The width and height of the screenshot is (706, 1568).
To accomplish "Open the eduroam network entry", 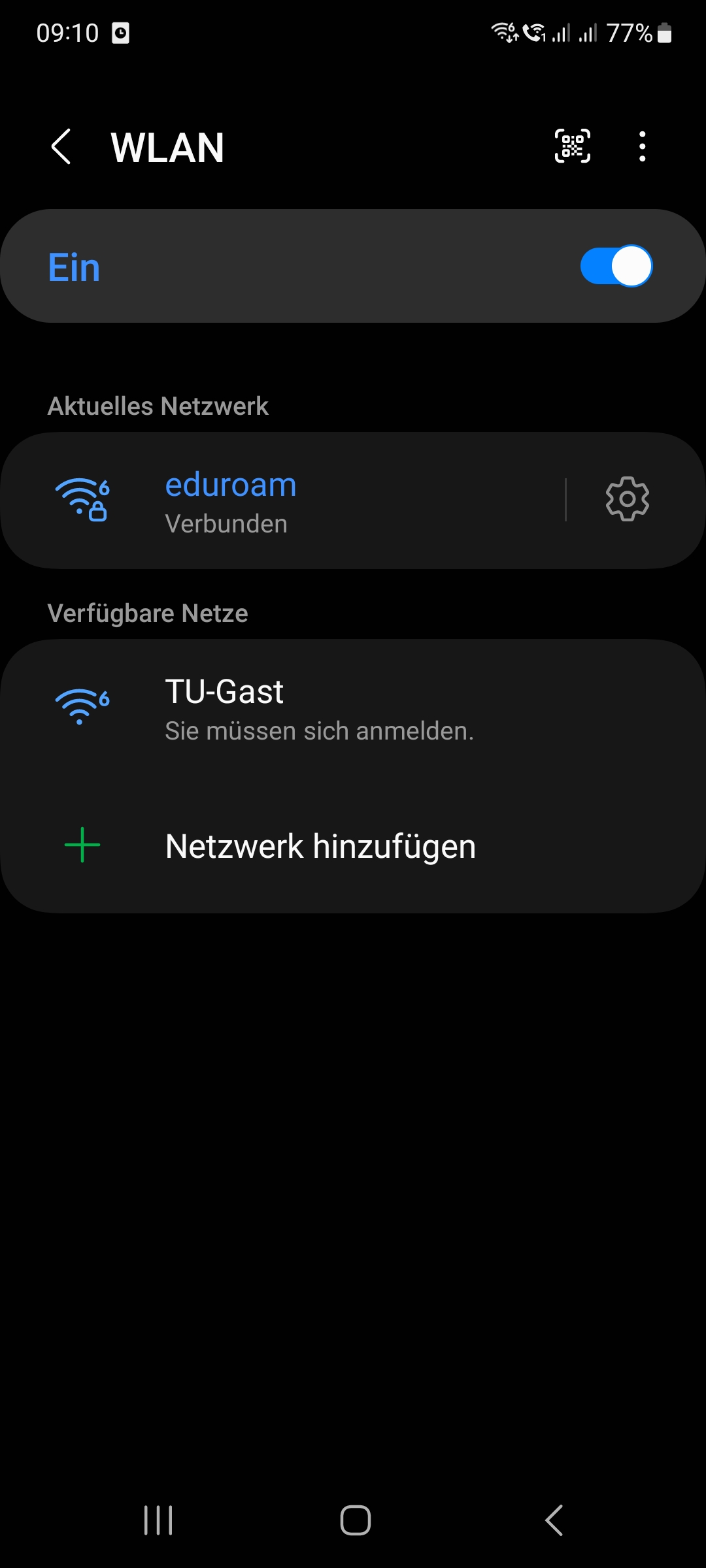I will pos(294,500).
